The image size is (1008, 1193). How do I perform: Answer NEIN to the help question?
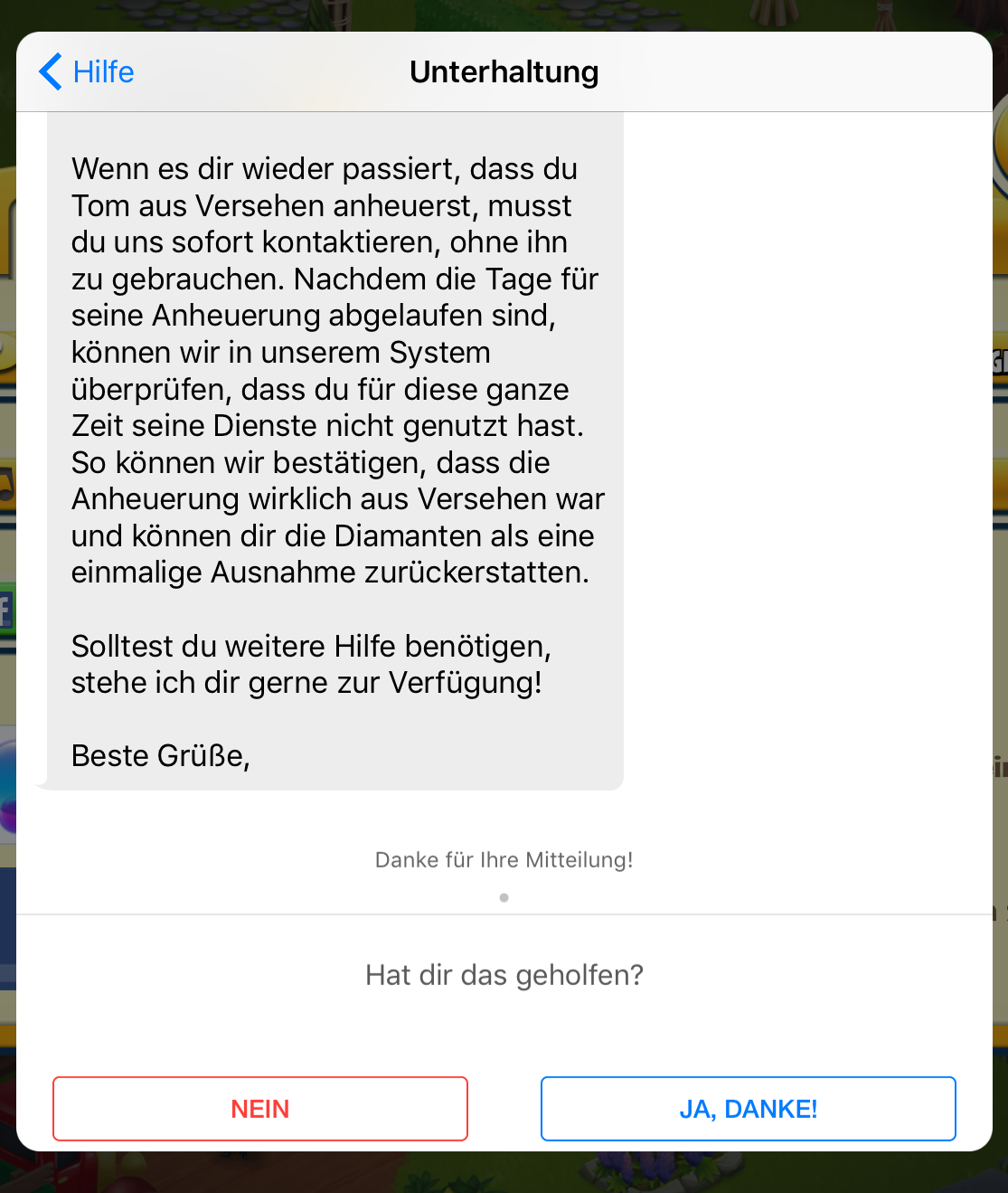[260, 1109]
